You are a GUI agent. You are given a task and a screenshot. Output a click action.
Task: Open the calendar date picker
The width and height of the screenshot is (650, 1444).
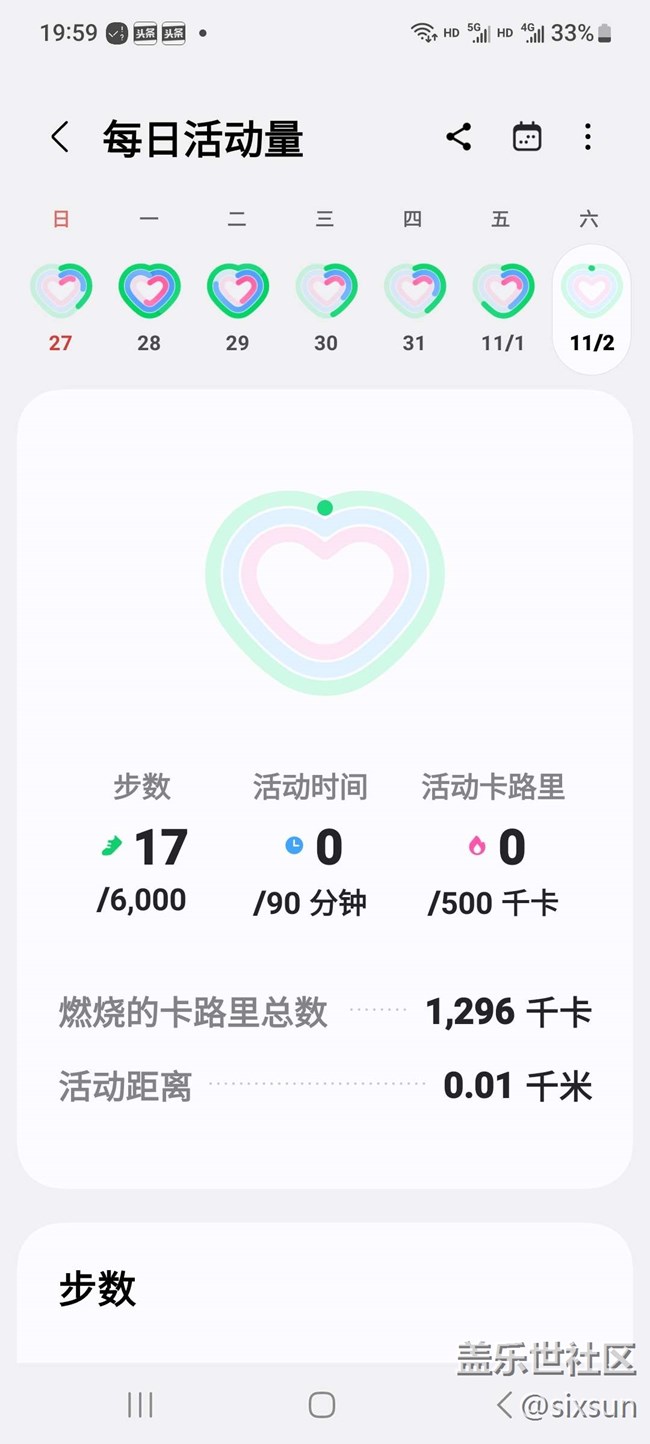tap(527, 137)
